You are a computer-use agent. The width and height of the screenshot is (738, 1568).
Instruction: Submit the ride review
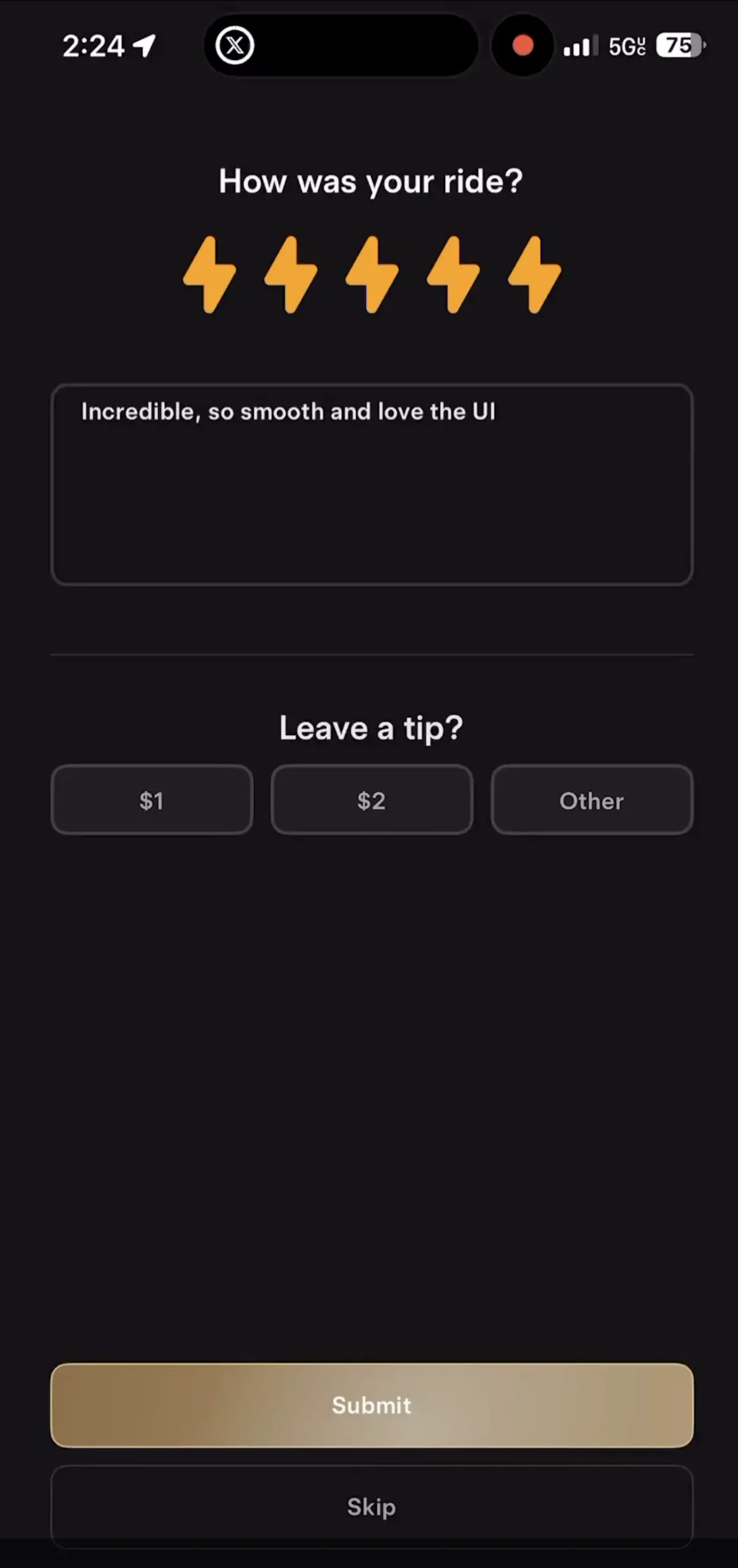pyautogui.click(x=372, y=1405)
